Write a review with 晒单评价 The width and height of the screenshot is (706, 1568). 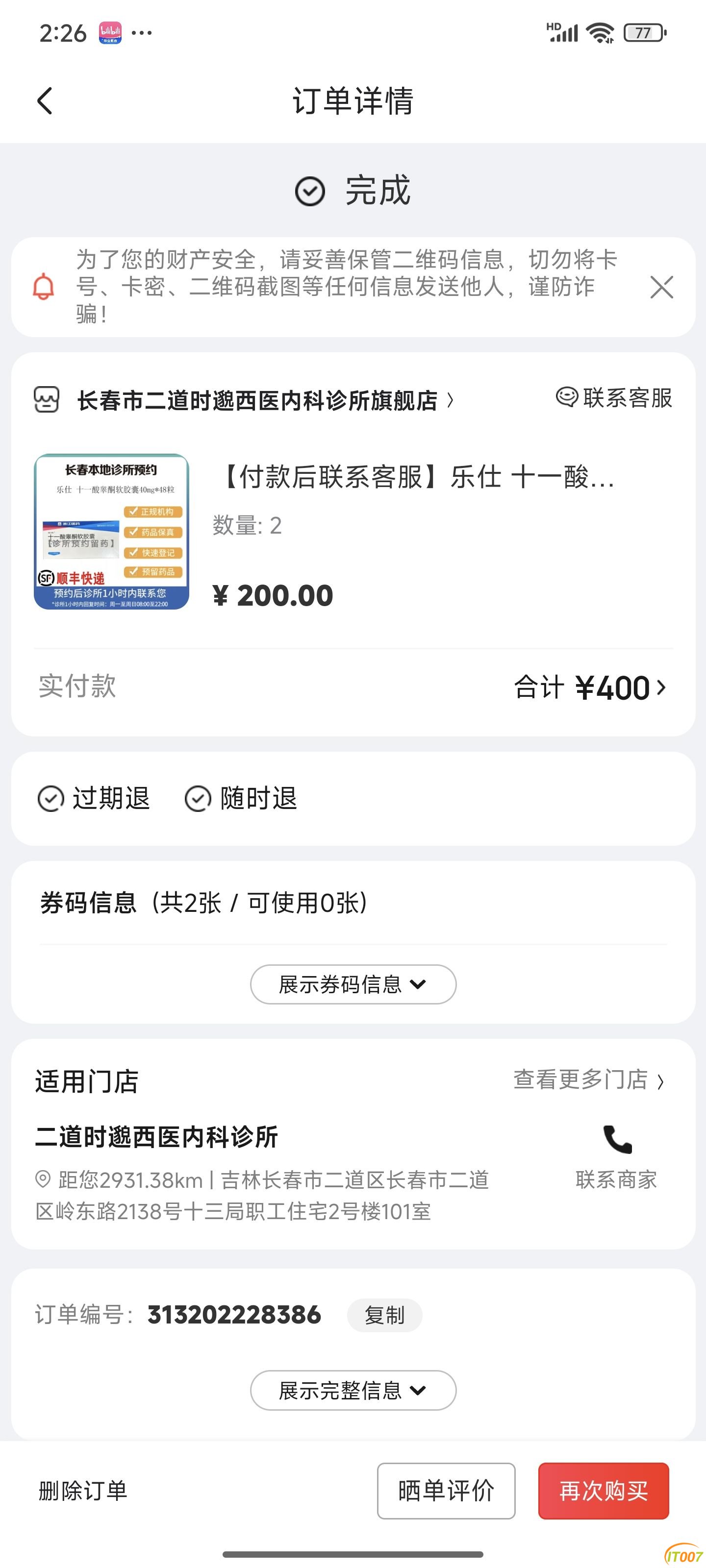pyautogui.click(x=446, y=1491)
